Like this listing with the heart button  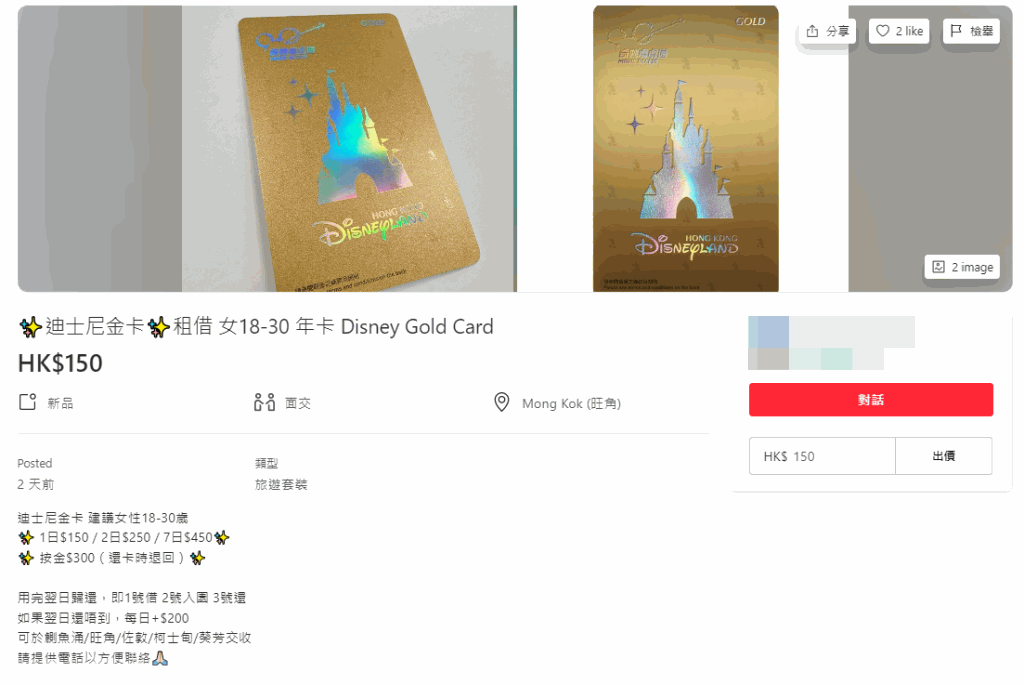click(899, 32)
